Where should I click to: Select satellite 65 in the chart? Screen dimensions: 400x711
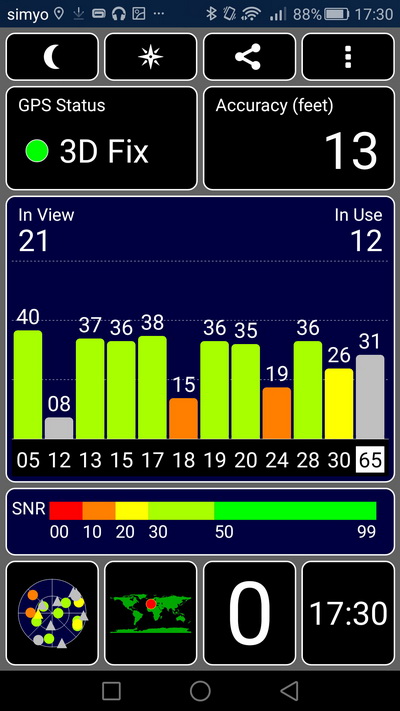(371, 460)
